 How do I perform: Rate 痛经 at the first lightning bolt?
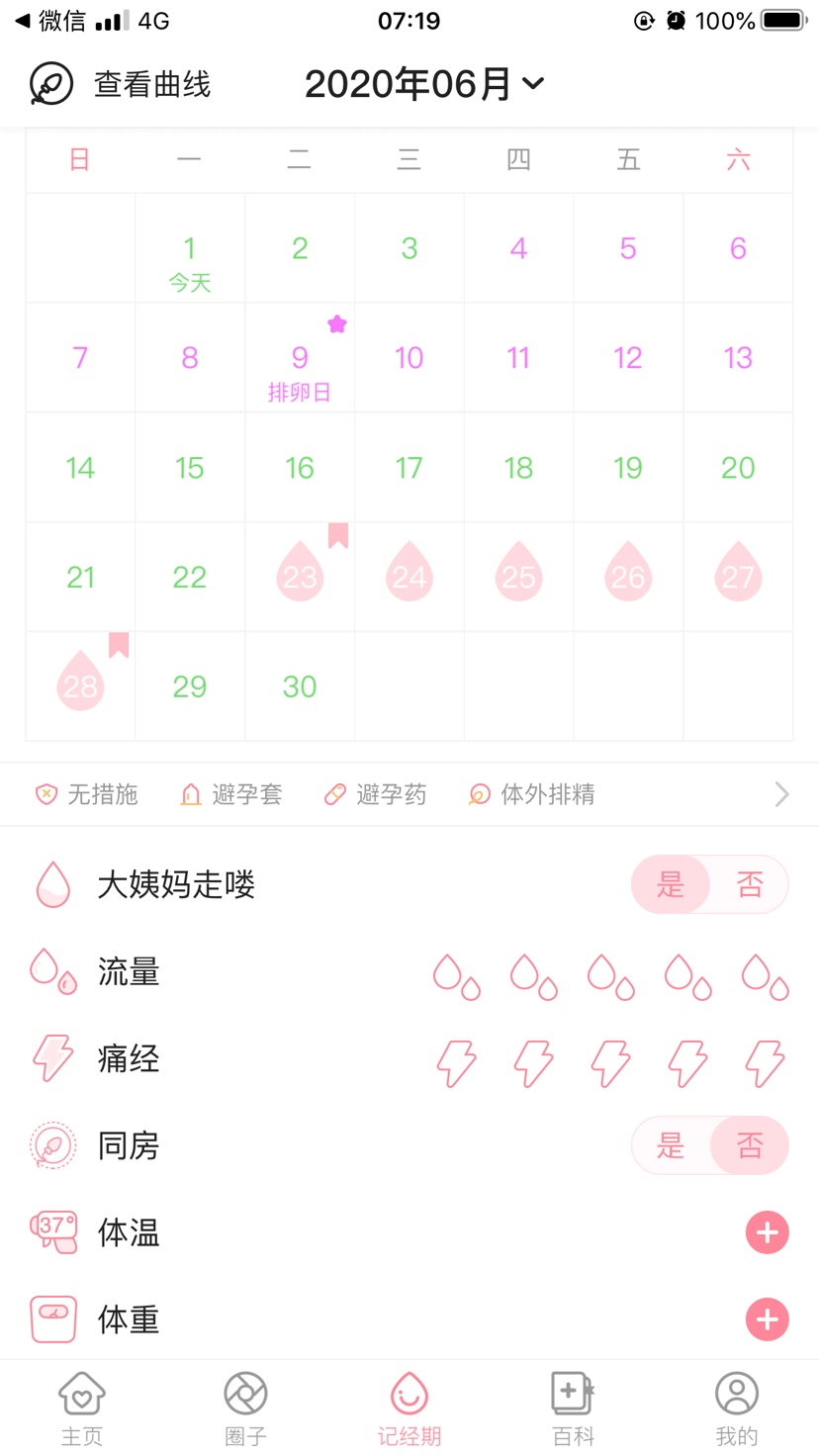pos(456,1063)
